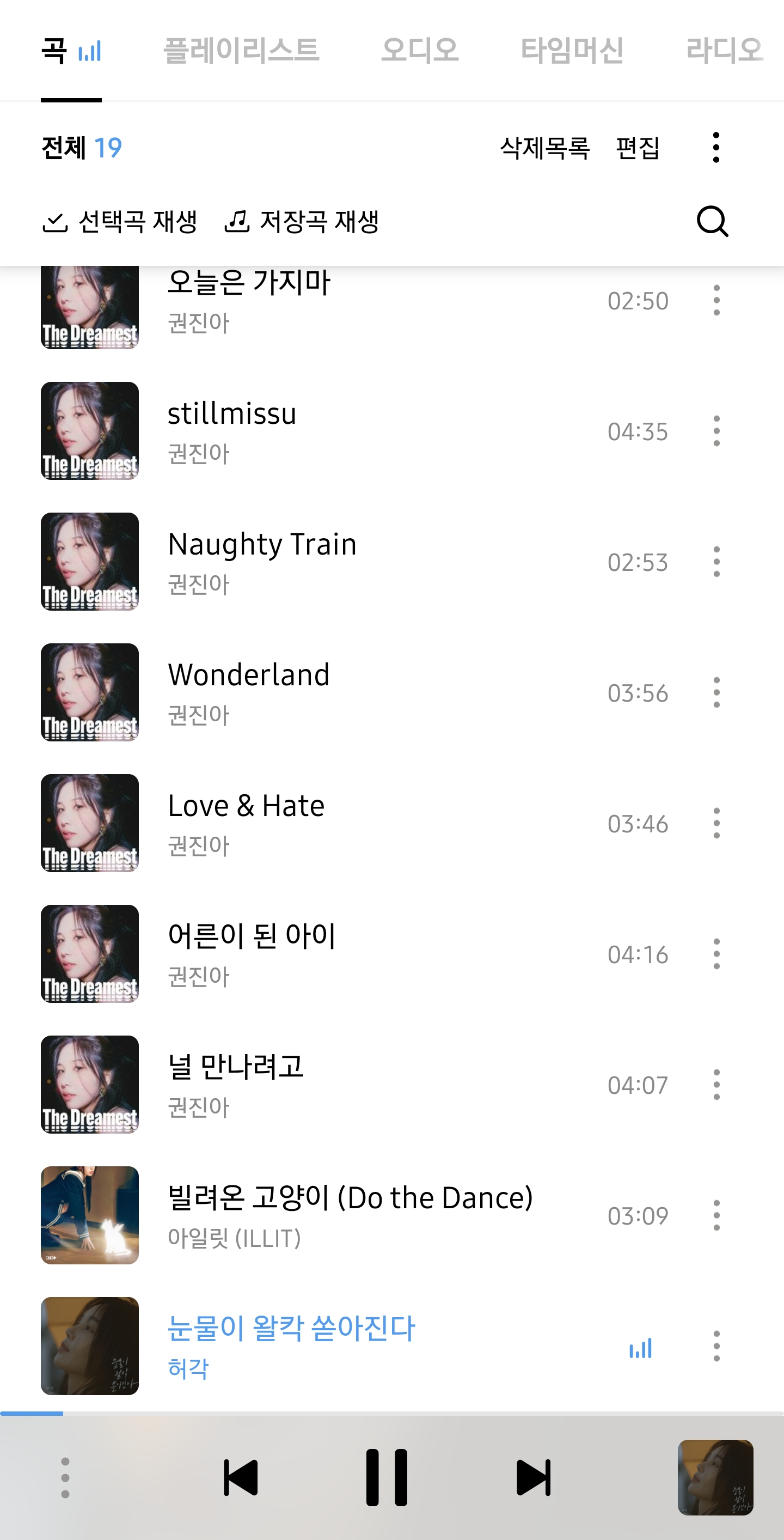Image resolution: width=784 pixels, height=1540 pixels.
Task: Switch to the 플레이리스트 tab
Action: click(241, 50)
